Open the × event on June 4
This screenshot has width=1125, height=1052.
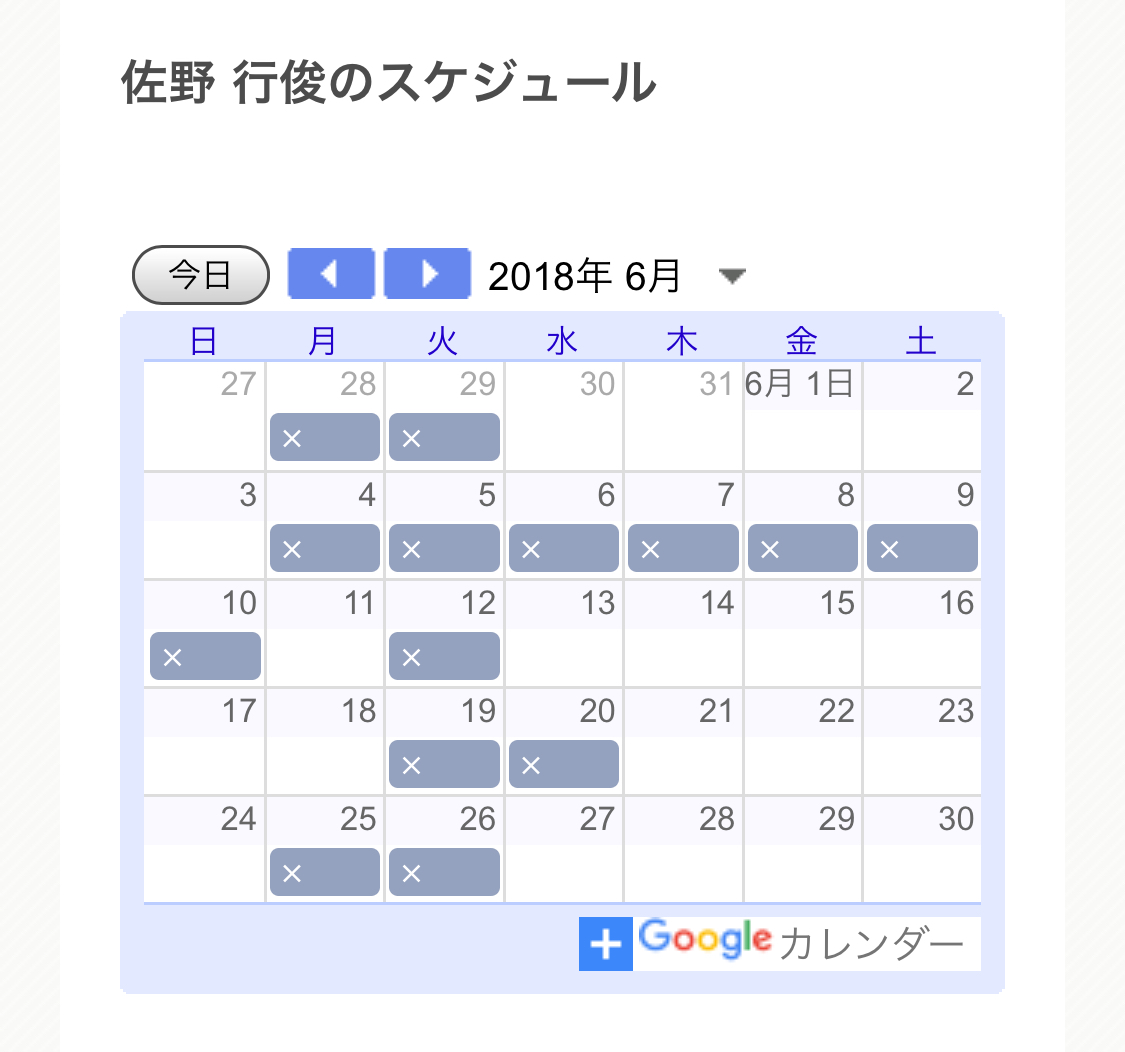325,548
